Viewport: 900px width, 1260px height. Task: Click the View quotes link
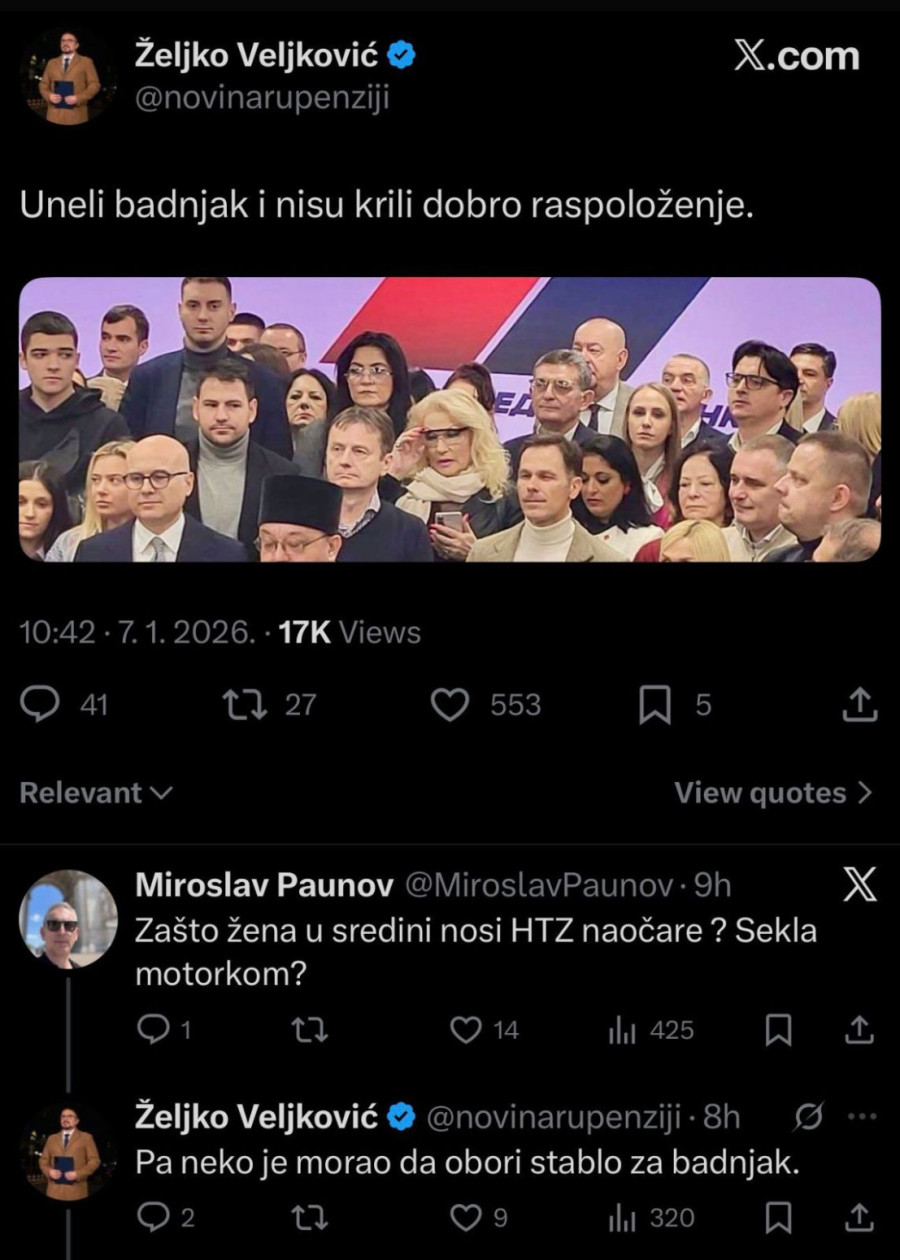tap(762, 792)
